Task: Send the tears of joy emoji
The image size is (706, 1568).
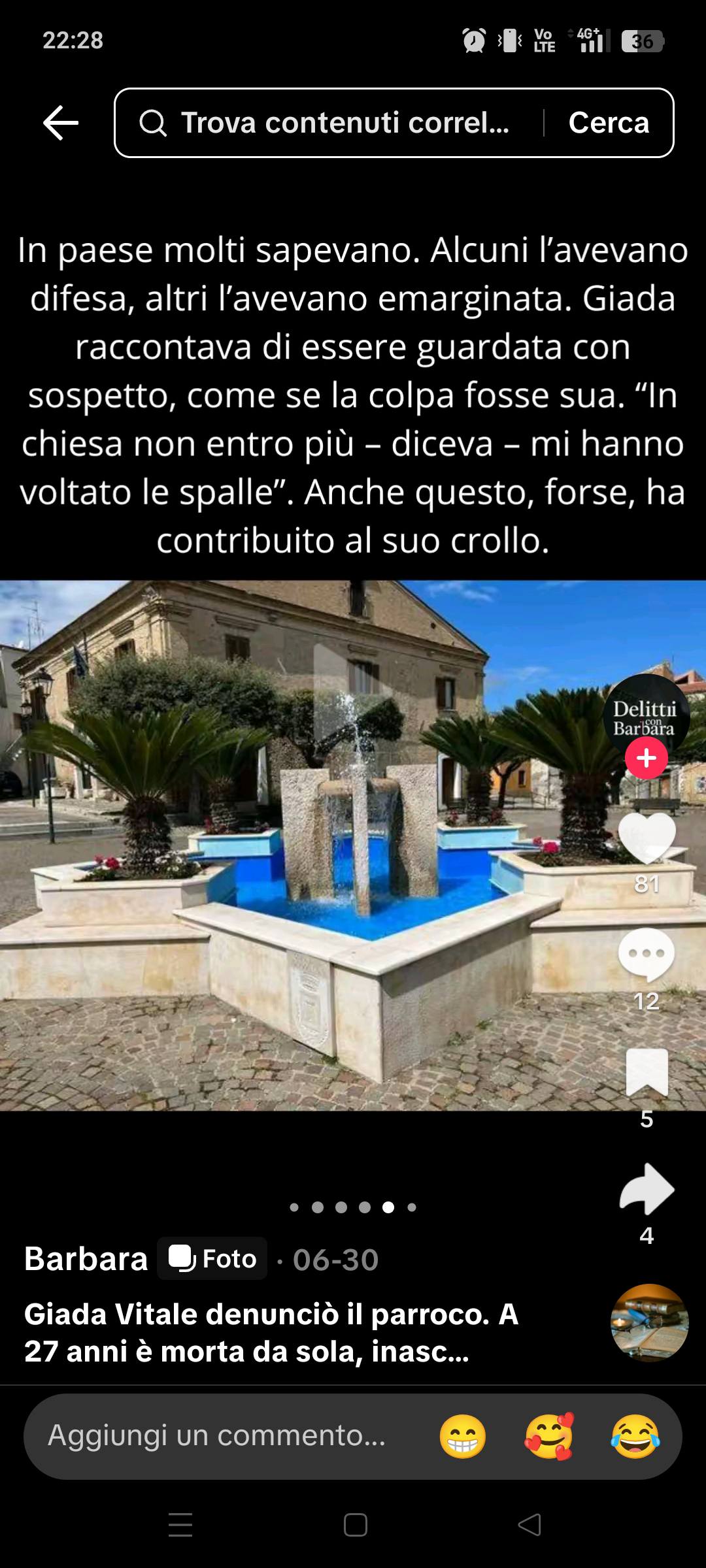Action: 635,1437
